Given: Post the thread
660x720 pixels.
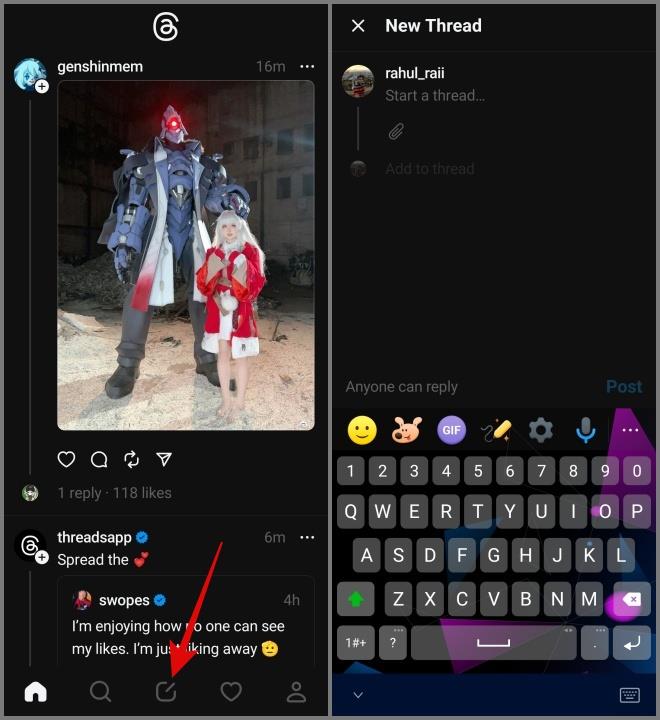Looking at the screenshot, I should [624, 386].
